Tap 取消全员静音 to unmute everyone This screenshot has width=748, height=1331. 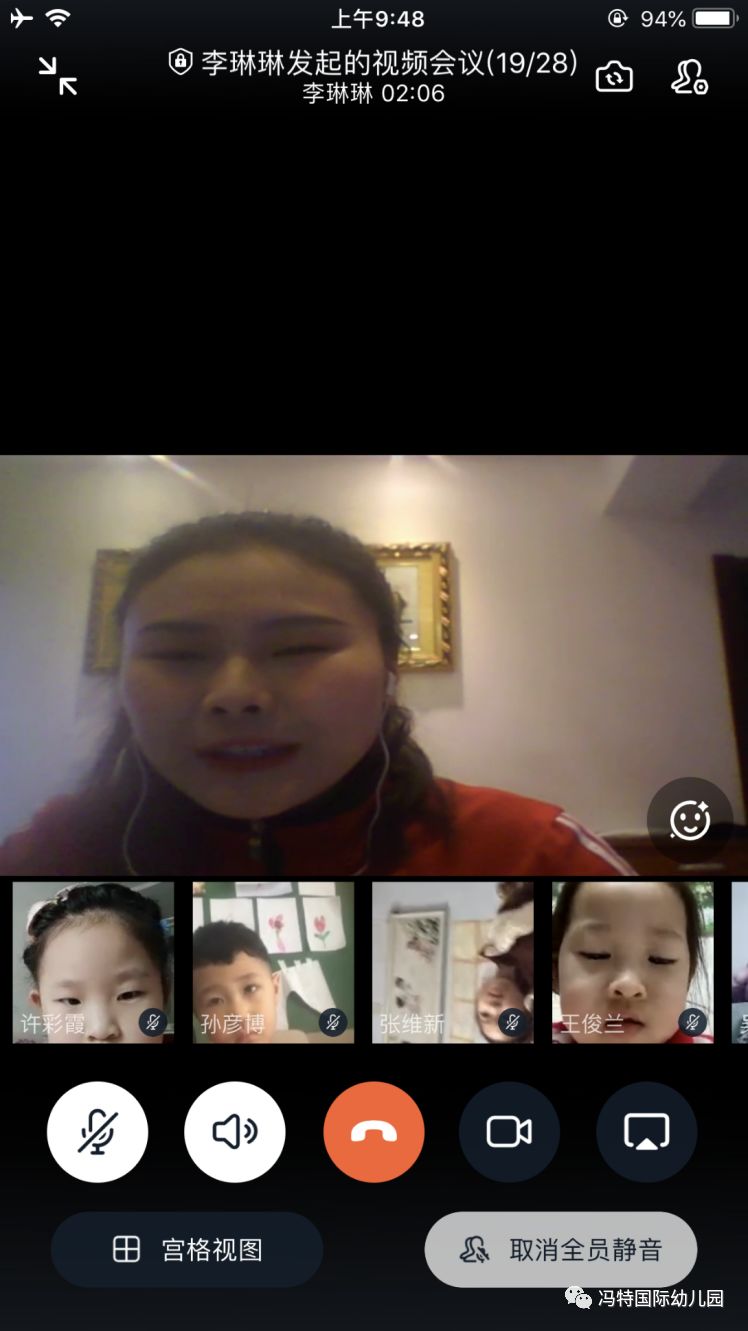[x=561, y=1250]
